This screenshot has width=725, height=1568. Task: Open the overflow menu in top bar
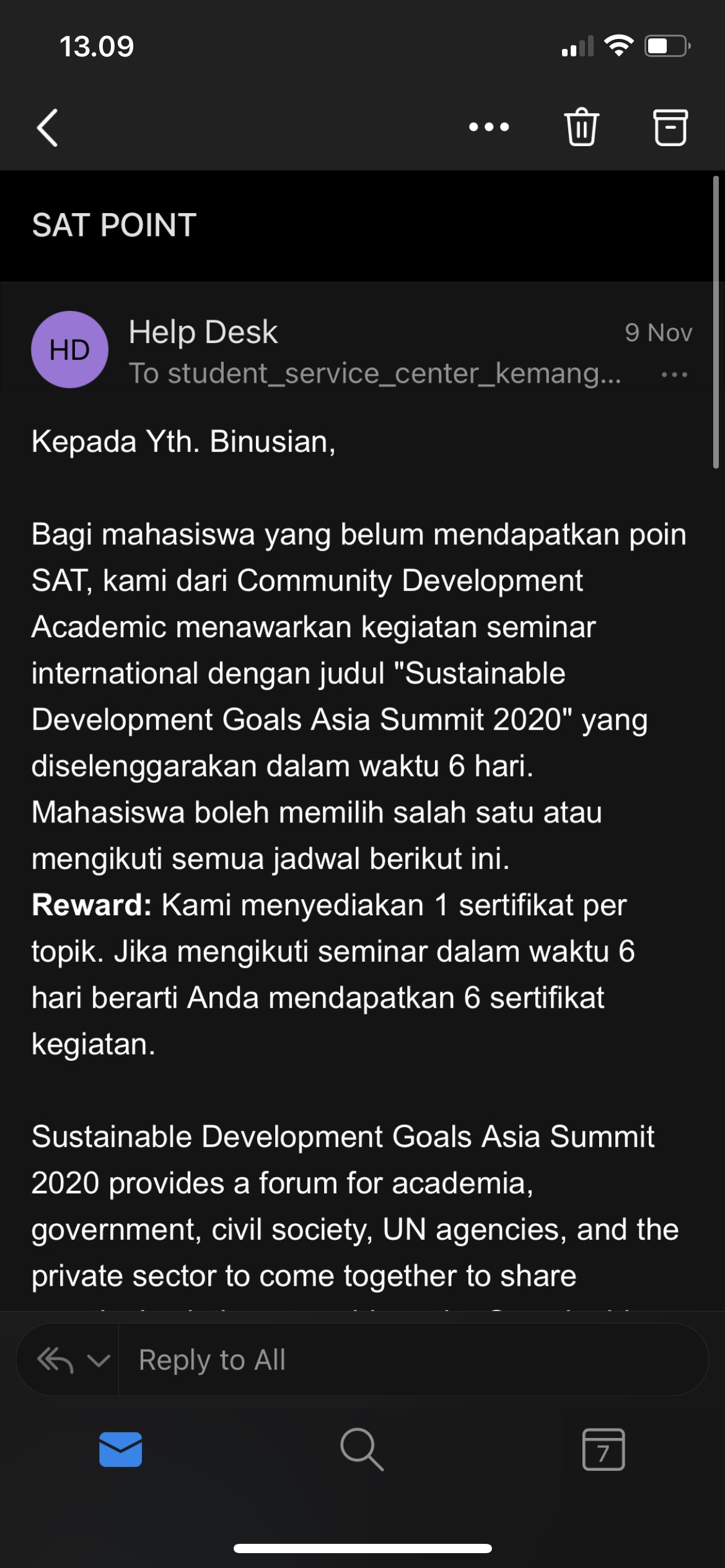click(489, 128)
